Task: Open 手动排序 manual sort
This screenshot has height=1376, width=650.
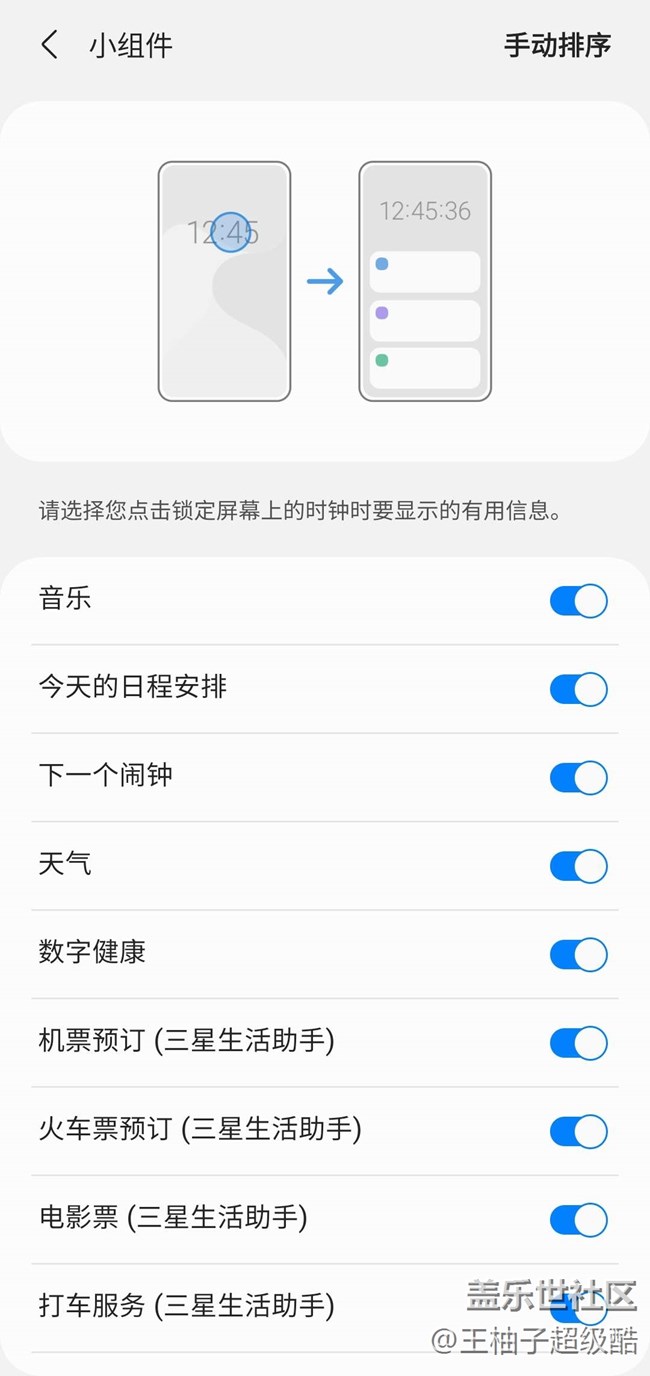Action: point(557,45)
